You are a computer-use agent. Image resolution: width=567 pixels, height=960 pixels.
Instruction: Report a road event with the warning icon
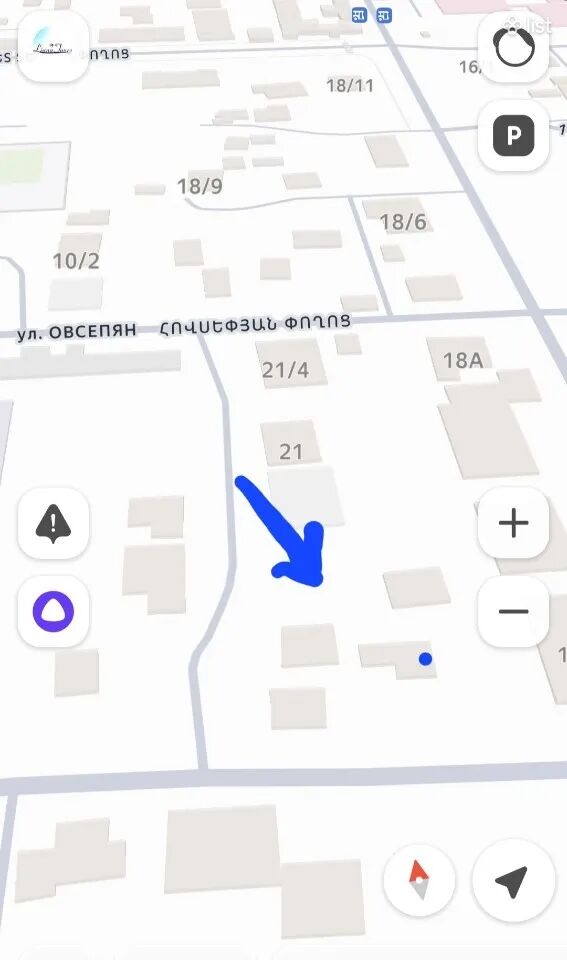[x=53, y=523]
